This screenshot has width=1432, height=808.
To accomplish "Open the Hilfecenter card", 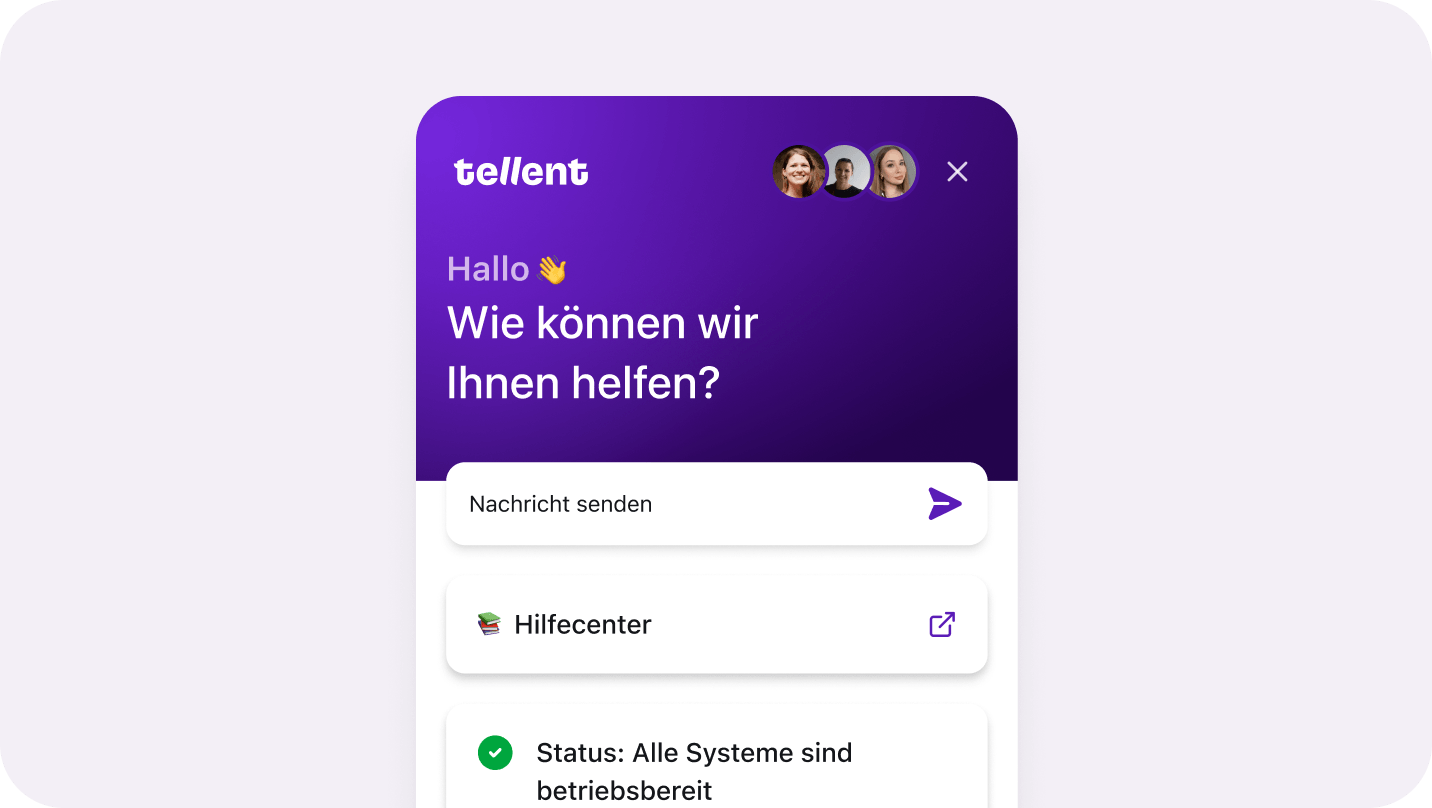I will (716, 625).
